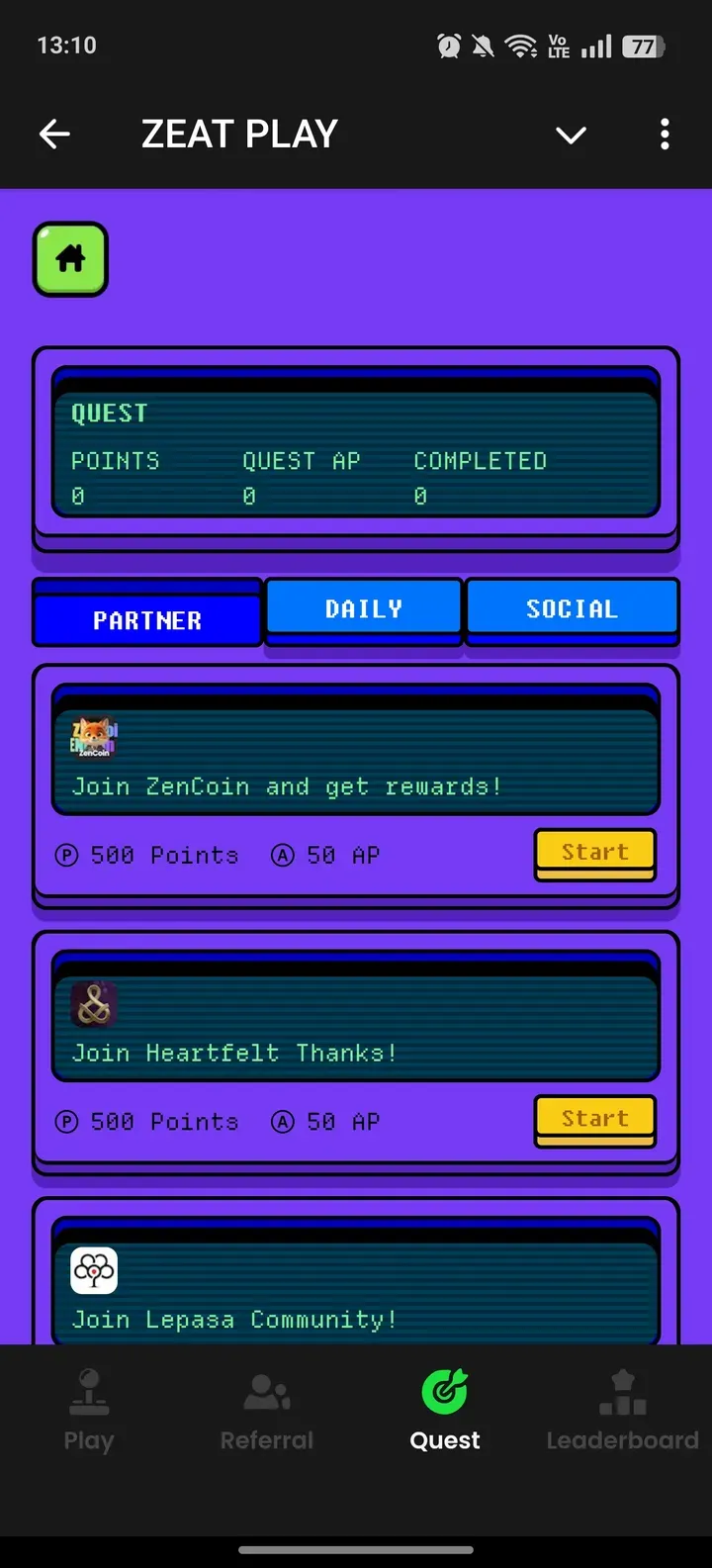
Task: Expand the chevron next to ZEAT PLAY title
Action: [x=571, y=136]
